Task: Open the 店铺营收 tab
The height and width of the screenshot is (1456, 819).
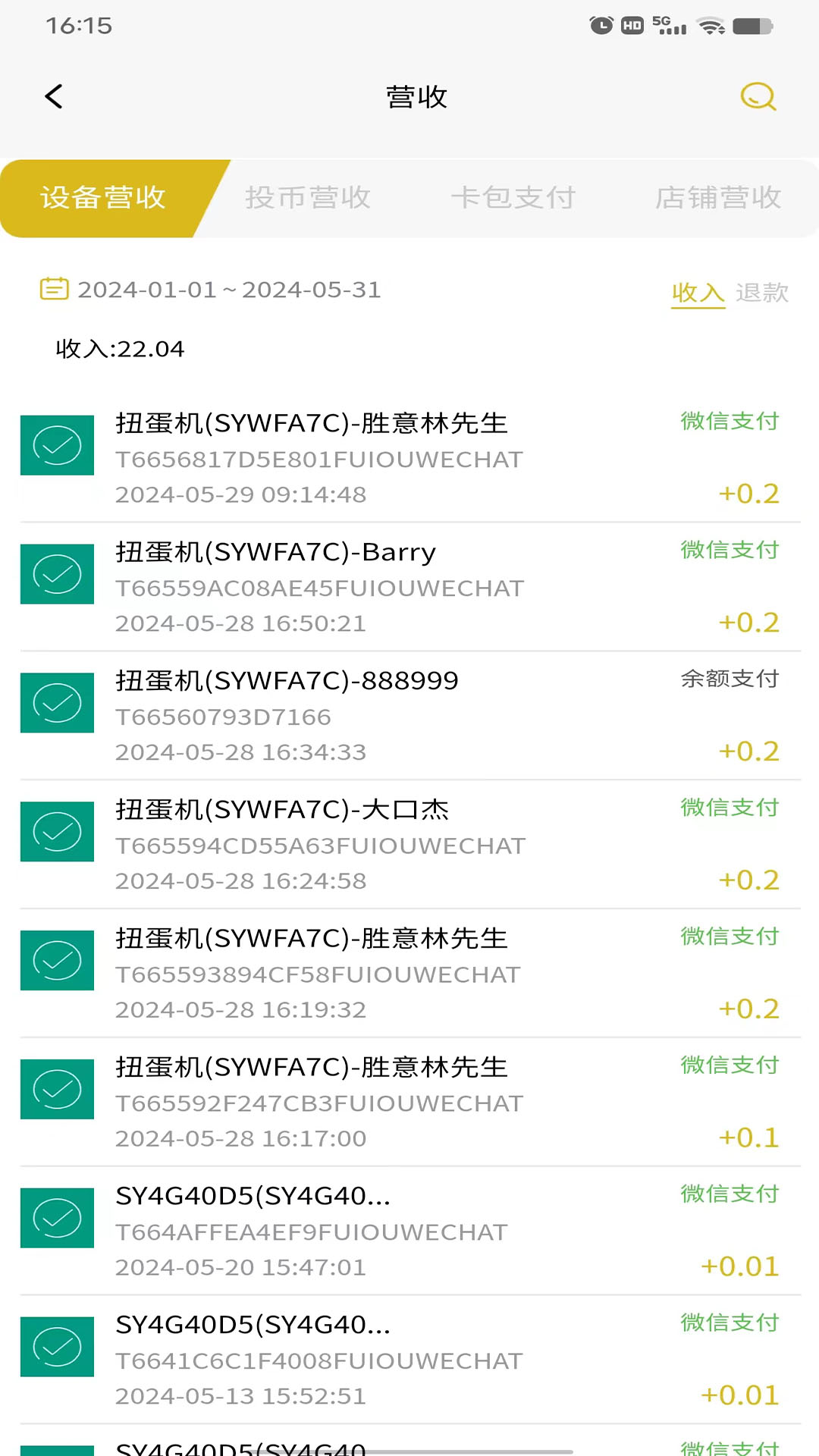Action: 717,197
